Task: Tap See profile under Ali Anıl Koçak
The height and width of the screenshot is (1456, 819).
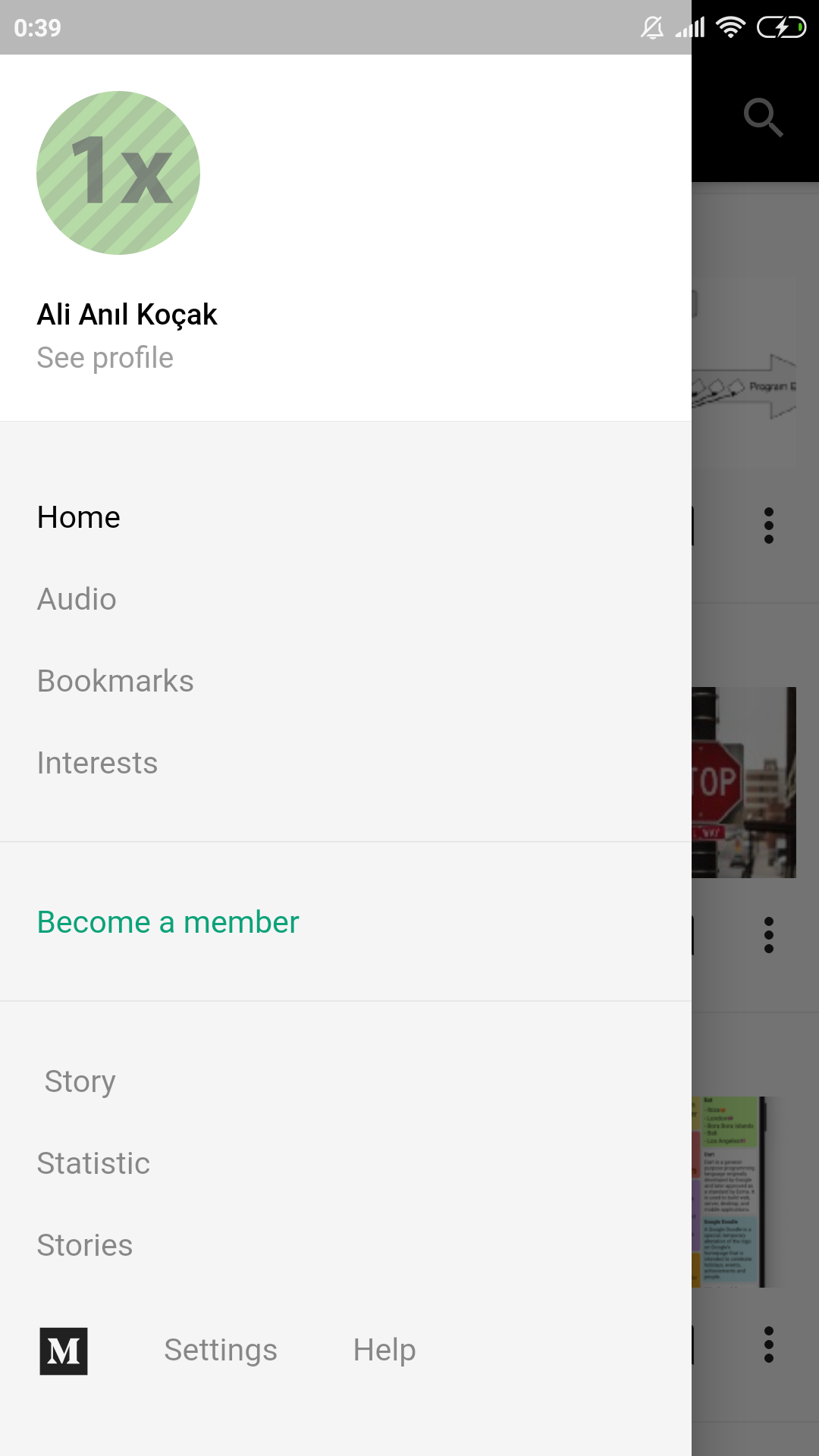Action: [105, 358]
